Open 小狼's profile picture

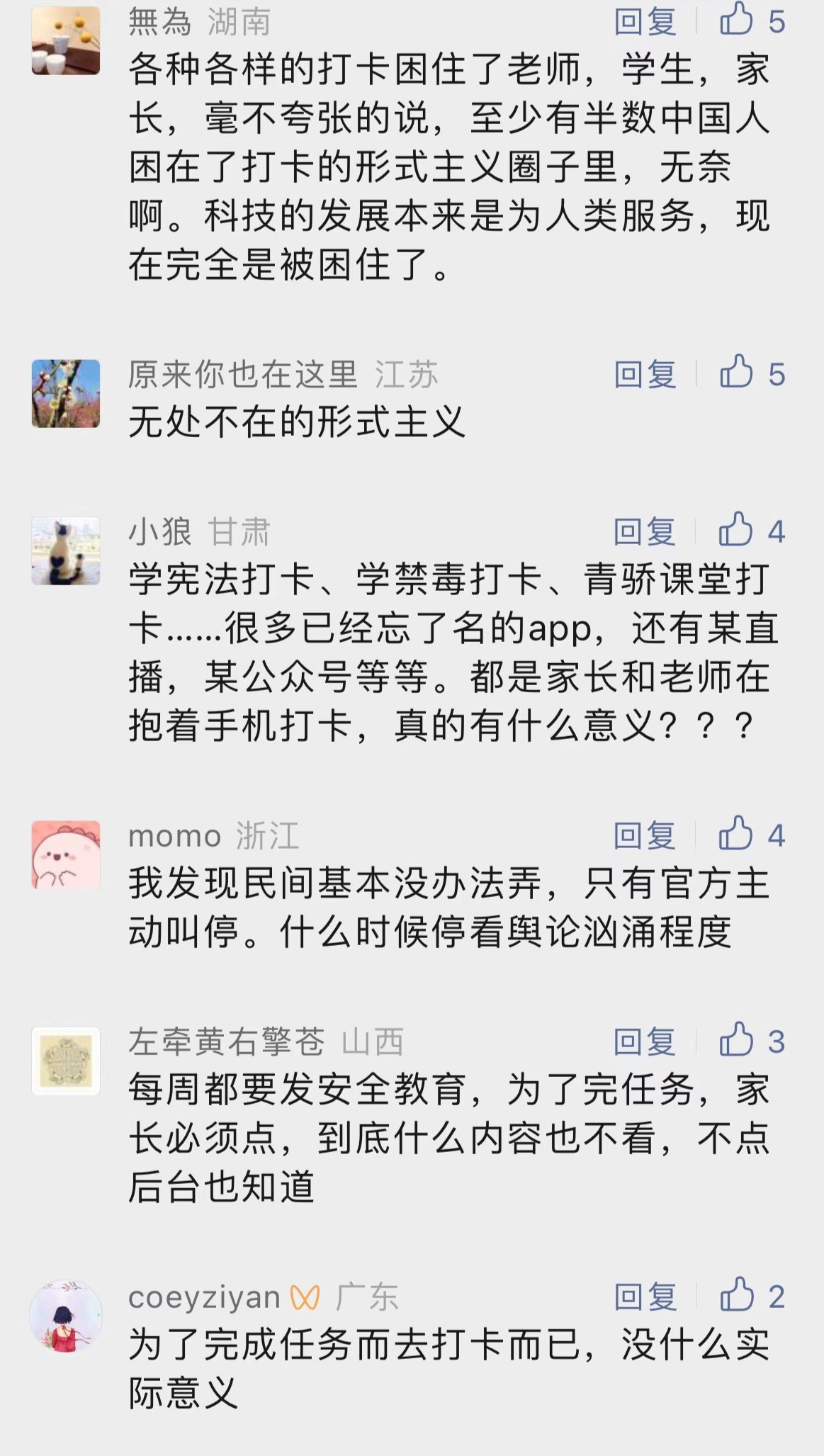(x=66, y=551)
